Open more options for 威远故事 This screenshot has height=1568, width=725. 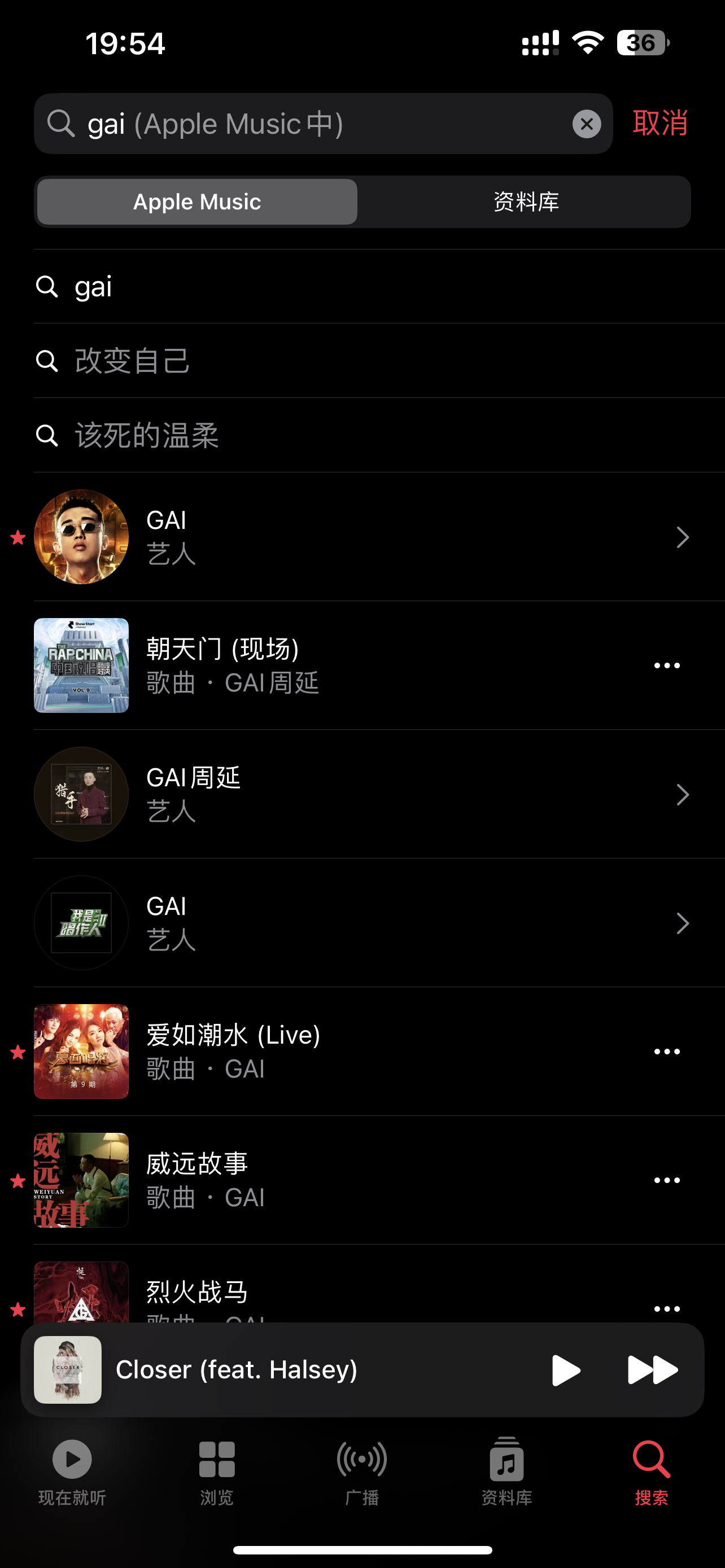tap(667, 1180)
